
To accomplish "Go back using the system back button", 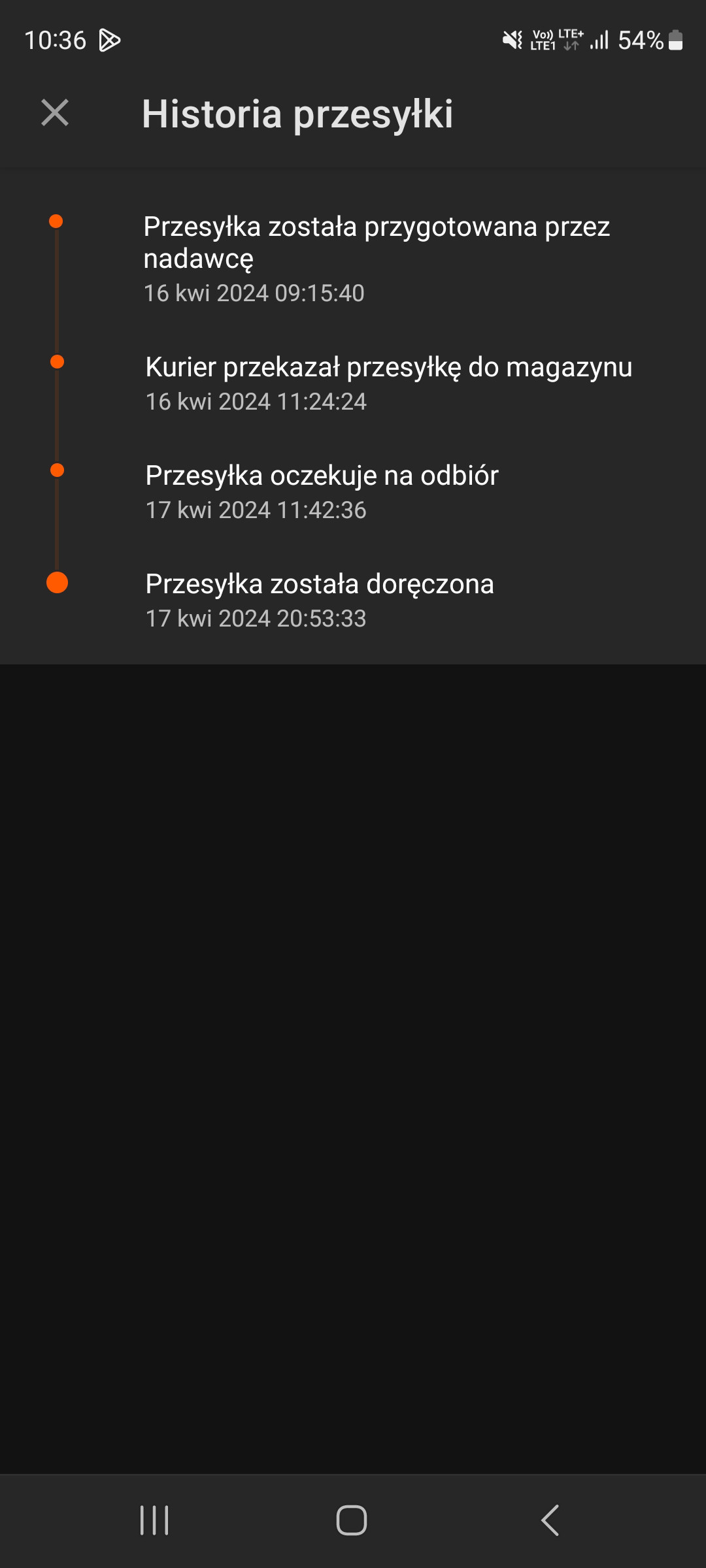I will [x=550, y=1520].
